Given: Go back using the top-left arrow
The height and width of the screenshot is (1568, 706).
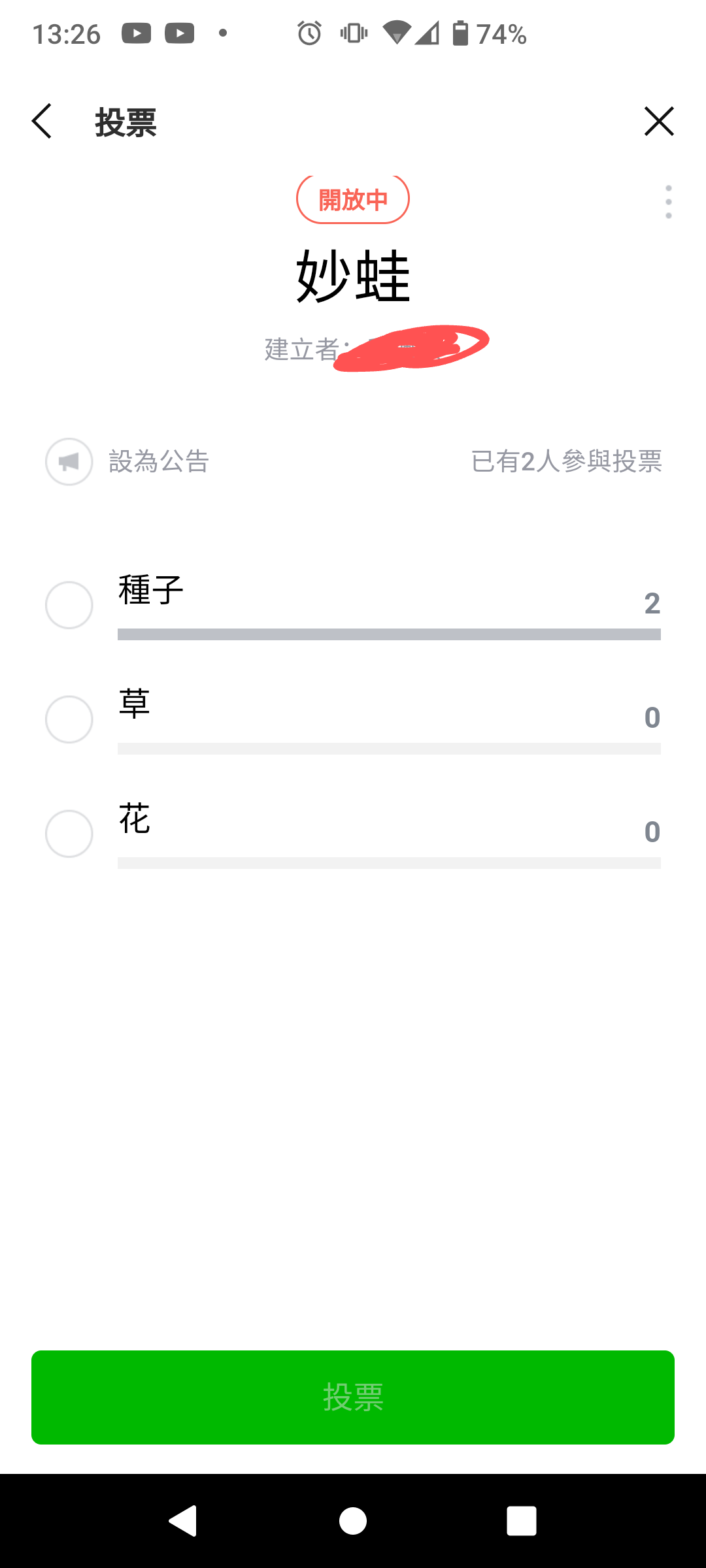Looking at the screenshot, I should click(41, 122).
